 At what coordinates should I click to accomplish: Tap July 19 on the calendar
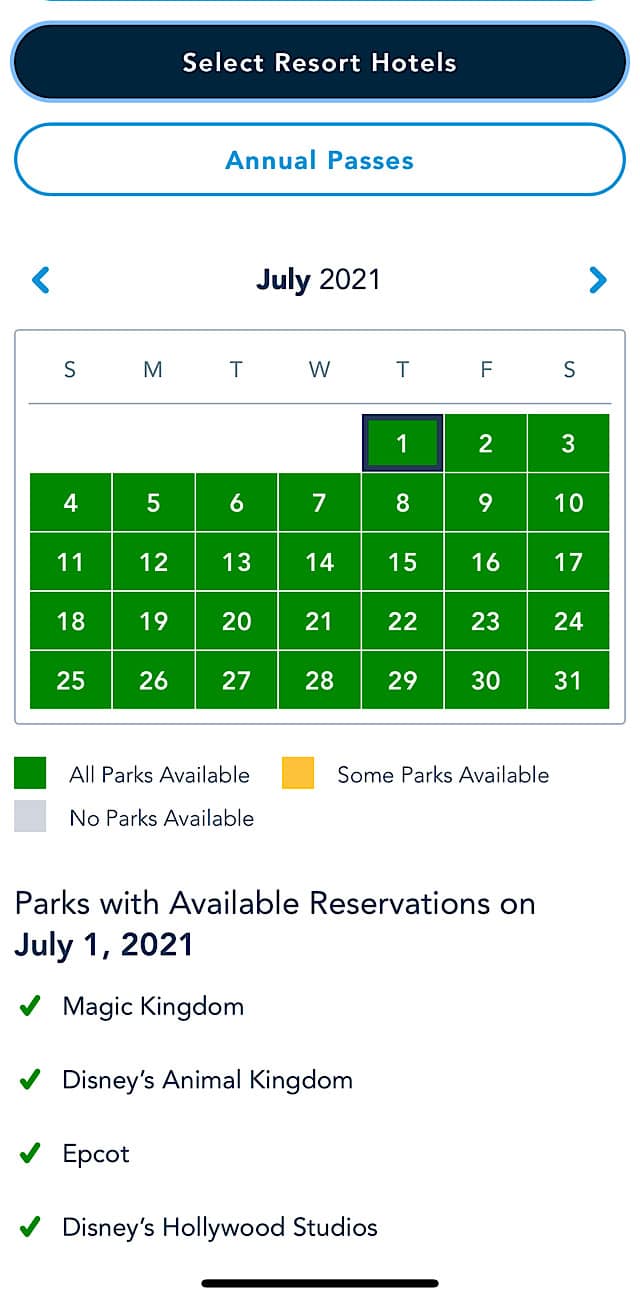tap(153, 621)
